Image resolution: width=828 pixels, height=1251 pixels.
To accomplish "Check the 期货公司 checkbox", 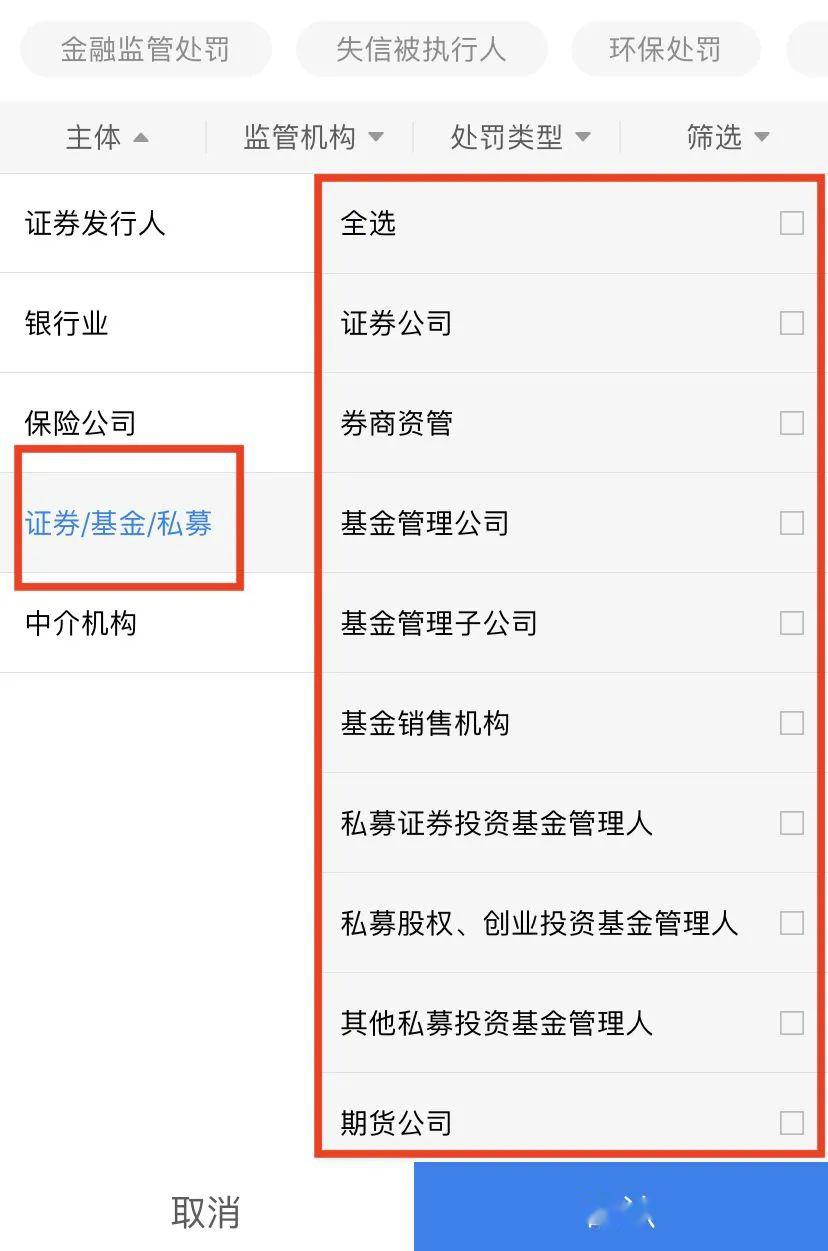I will point(792,1123).
